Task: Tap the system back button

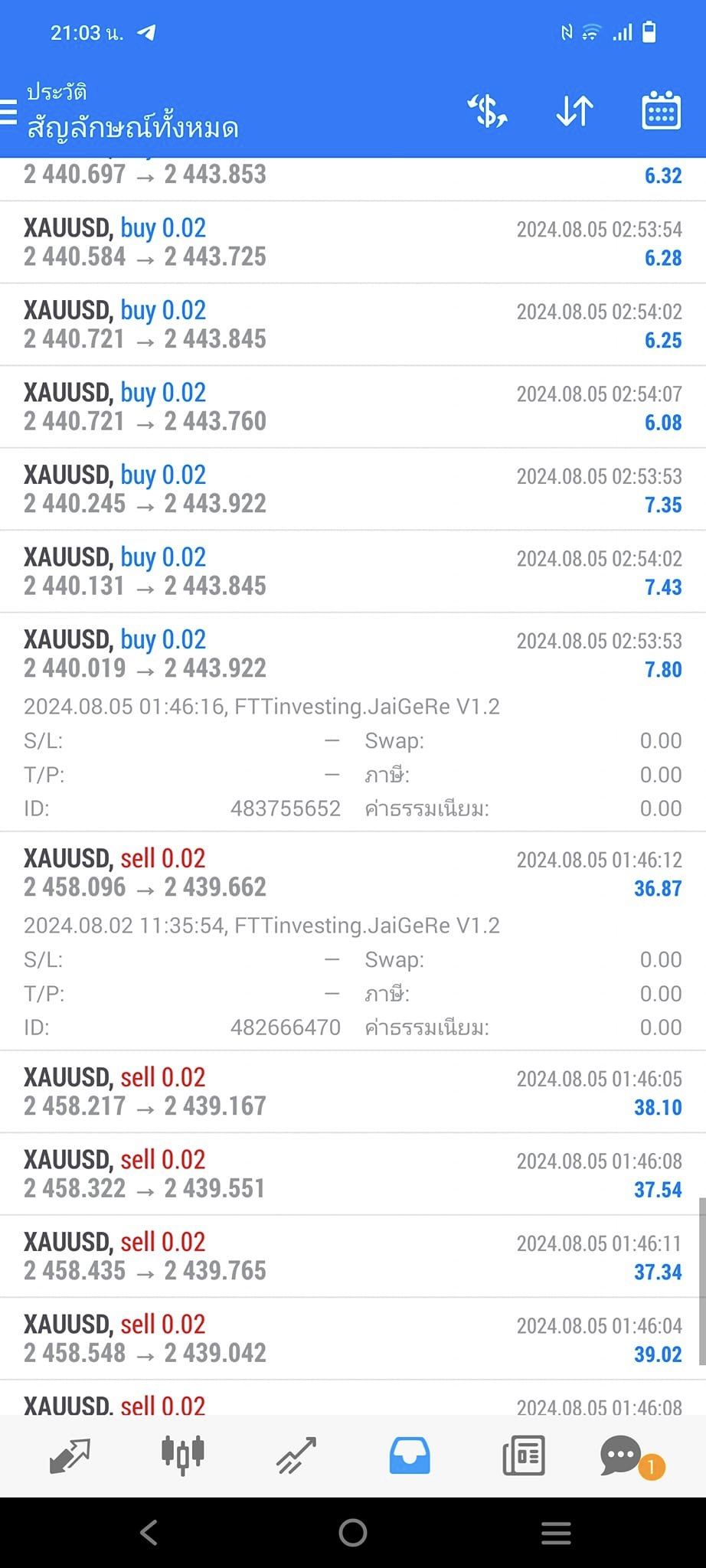Action: point(149,1533)
